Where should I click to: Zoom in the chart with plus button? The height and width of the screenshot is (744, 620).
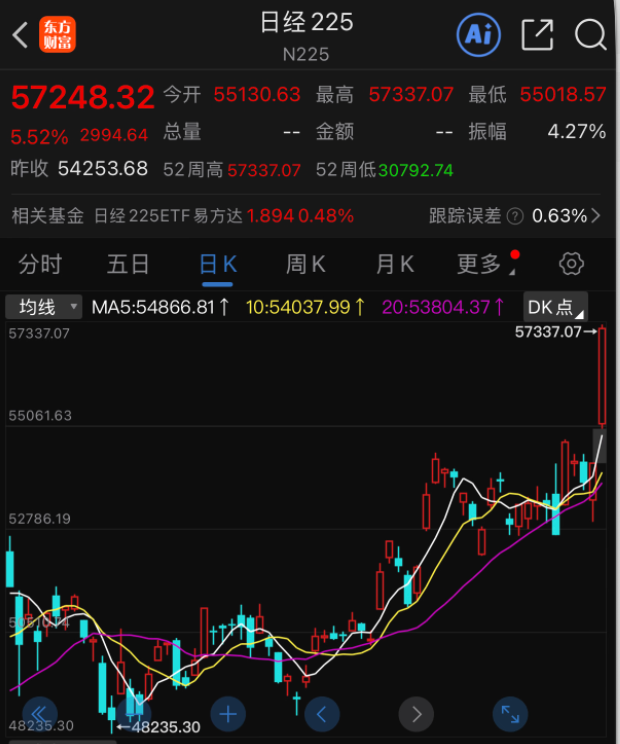pos(228,714)
